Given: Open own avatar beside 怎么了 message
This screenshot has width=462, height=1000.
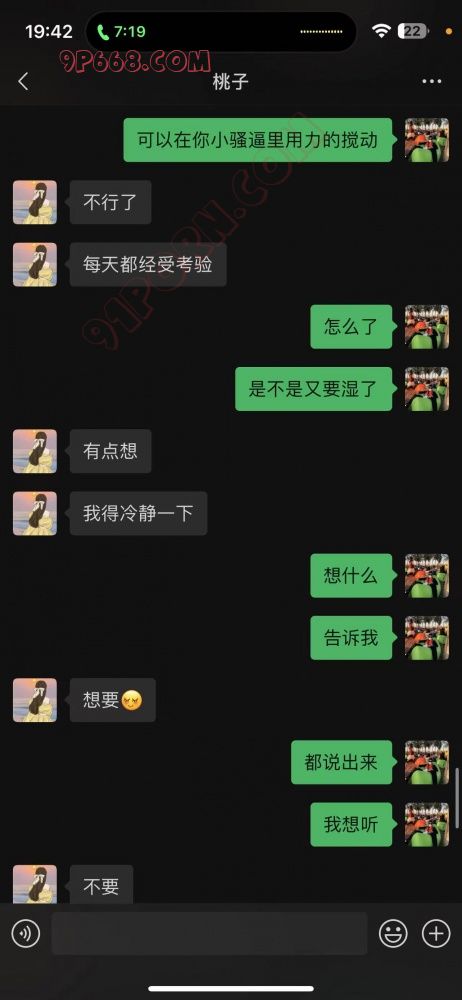Looking at the screenshot, I should [x=427, y=327].
